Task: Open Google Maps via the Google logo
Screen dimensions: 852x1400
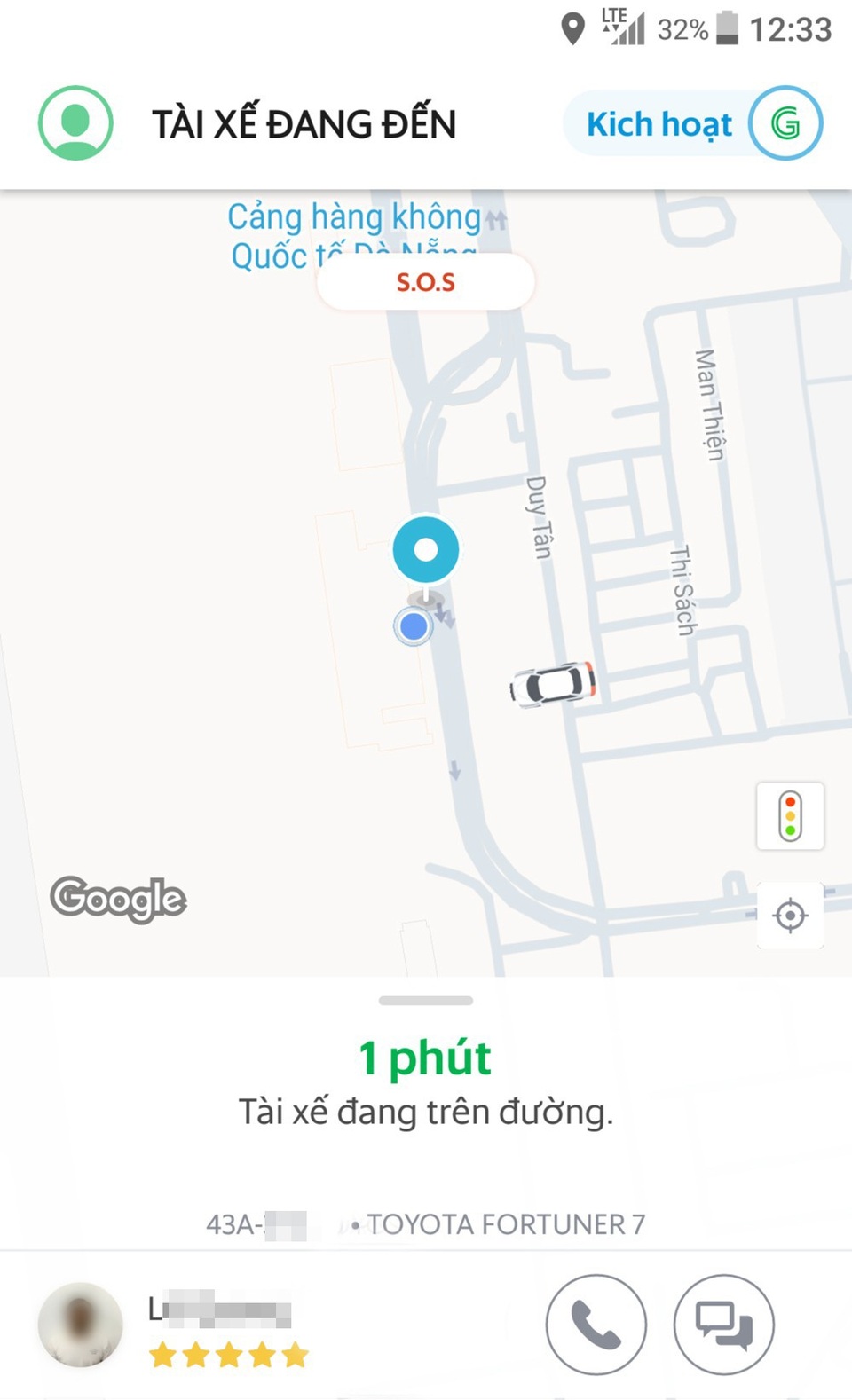Action: click(x=120, y=900)
